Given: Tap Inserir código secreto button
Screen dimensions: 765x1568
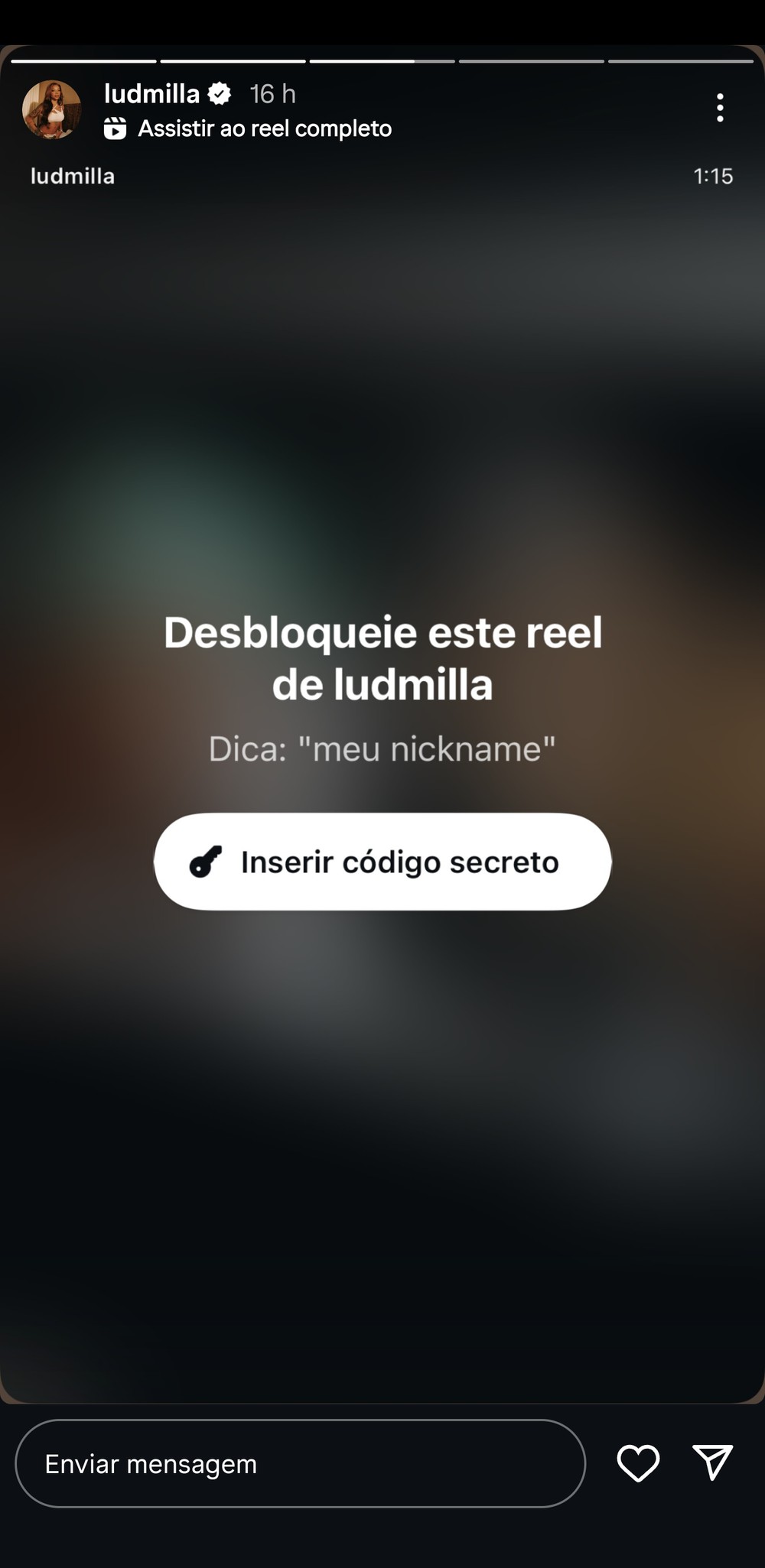Looking at the screenshot, I should 382,862.
